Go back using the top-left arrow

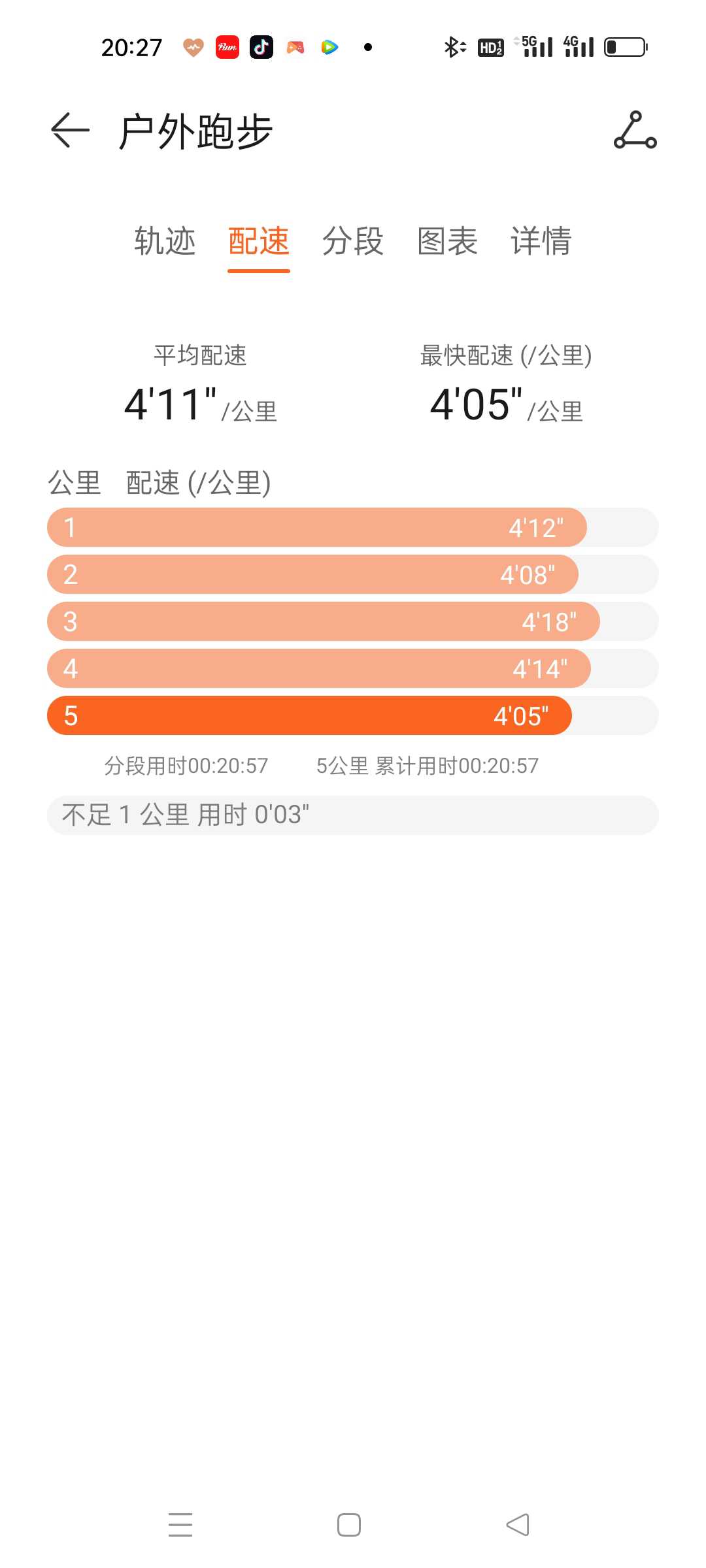pos(70,131)
